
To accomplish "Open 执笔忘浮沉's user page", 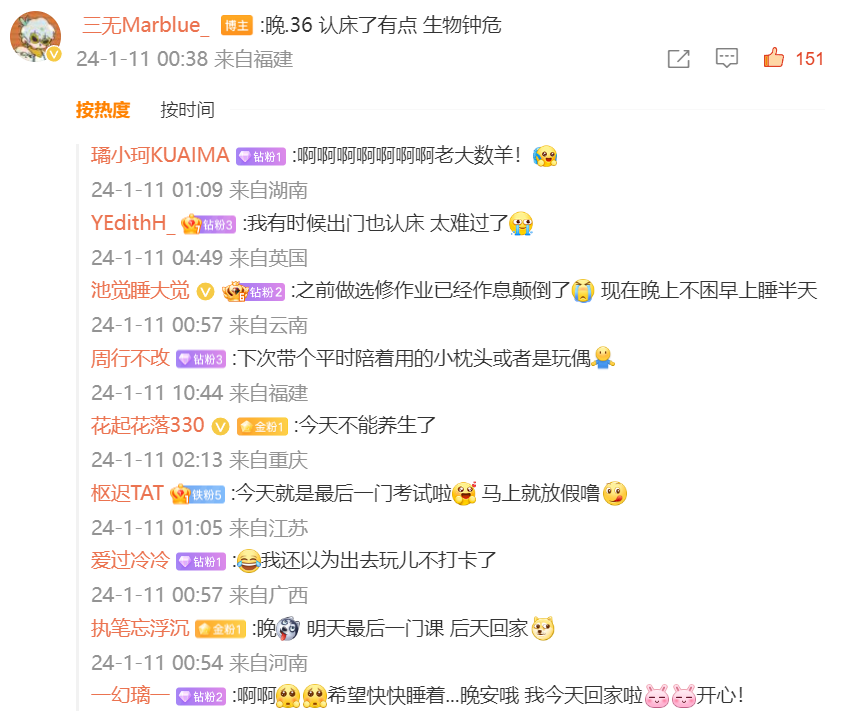I will point(140,628).
